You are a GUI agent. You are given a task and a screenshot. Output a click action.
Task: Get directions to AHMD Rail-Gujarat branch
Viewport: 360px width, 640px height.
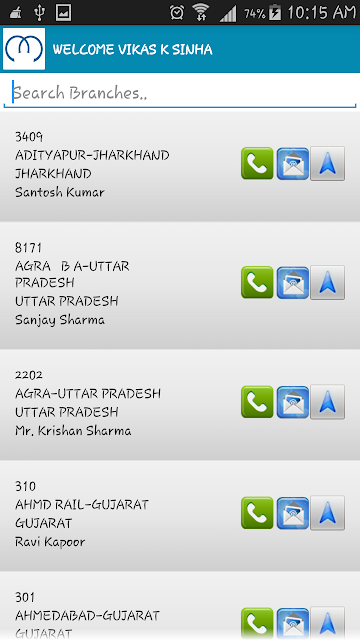[327, 513]
